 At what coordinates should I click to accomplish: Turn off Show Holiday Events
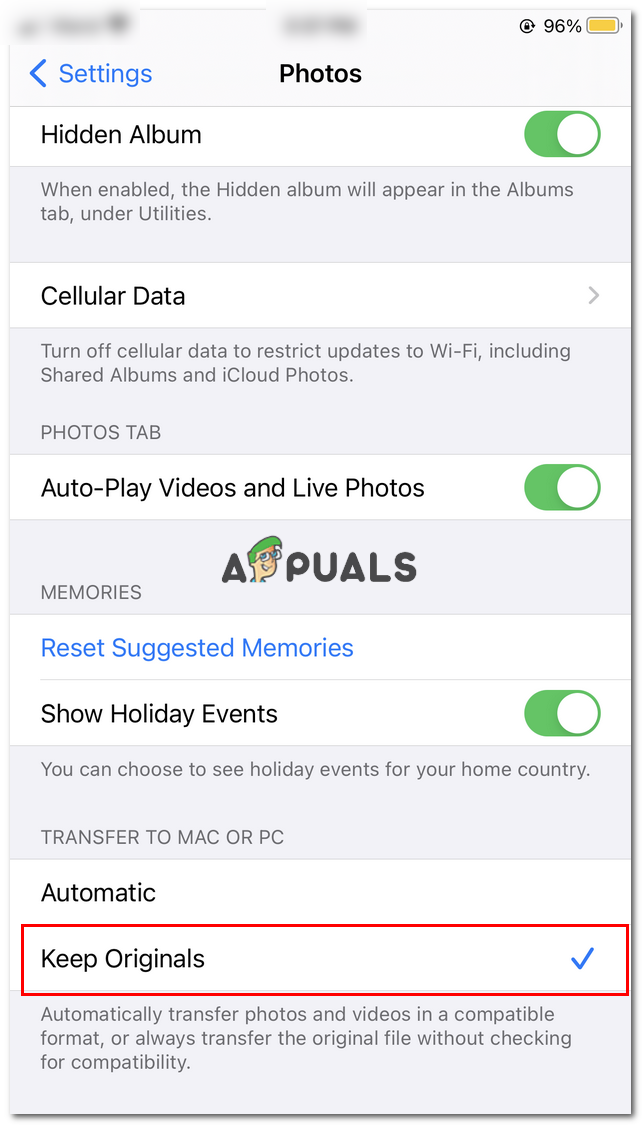pos(562,714)
